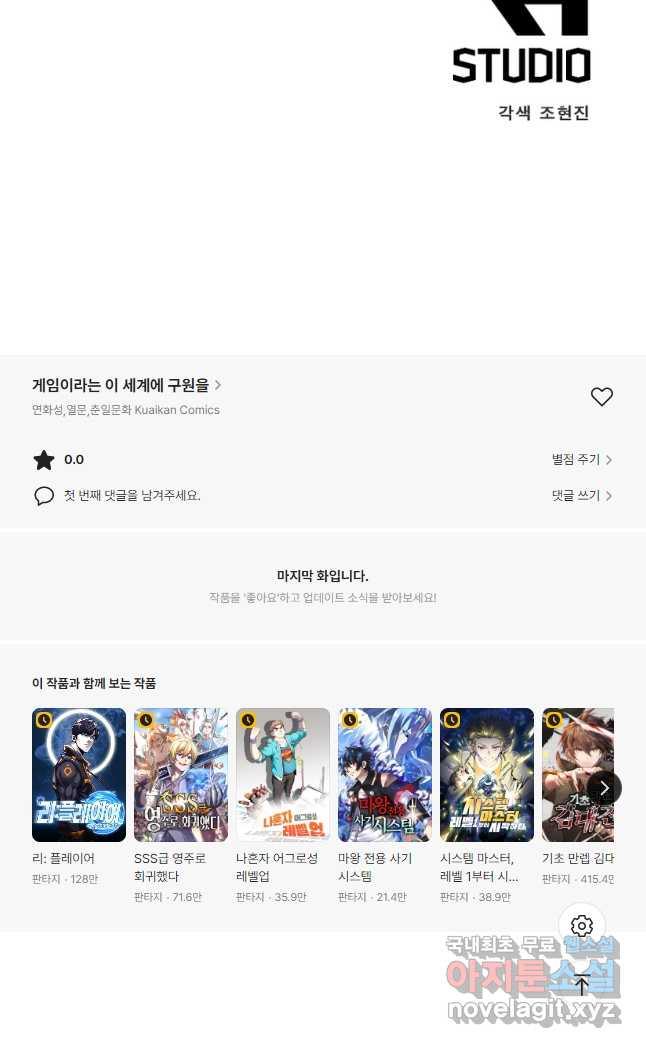
Task: Jump to top with the up arrow
Action: point(582,984)
